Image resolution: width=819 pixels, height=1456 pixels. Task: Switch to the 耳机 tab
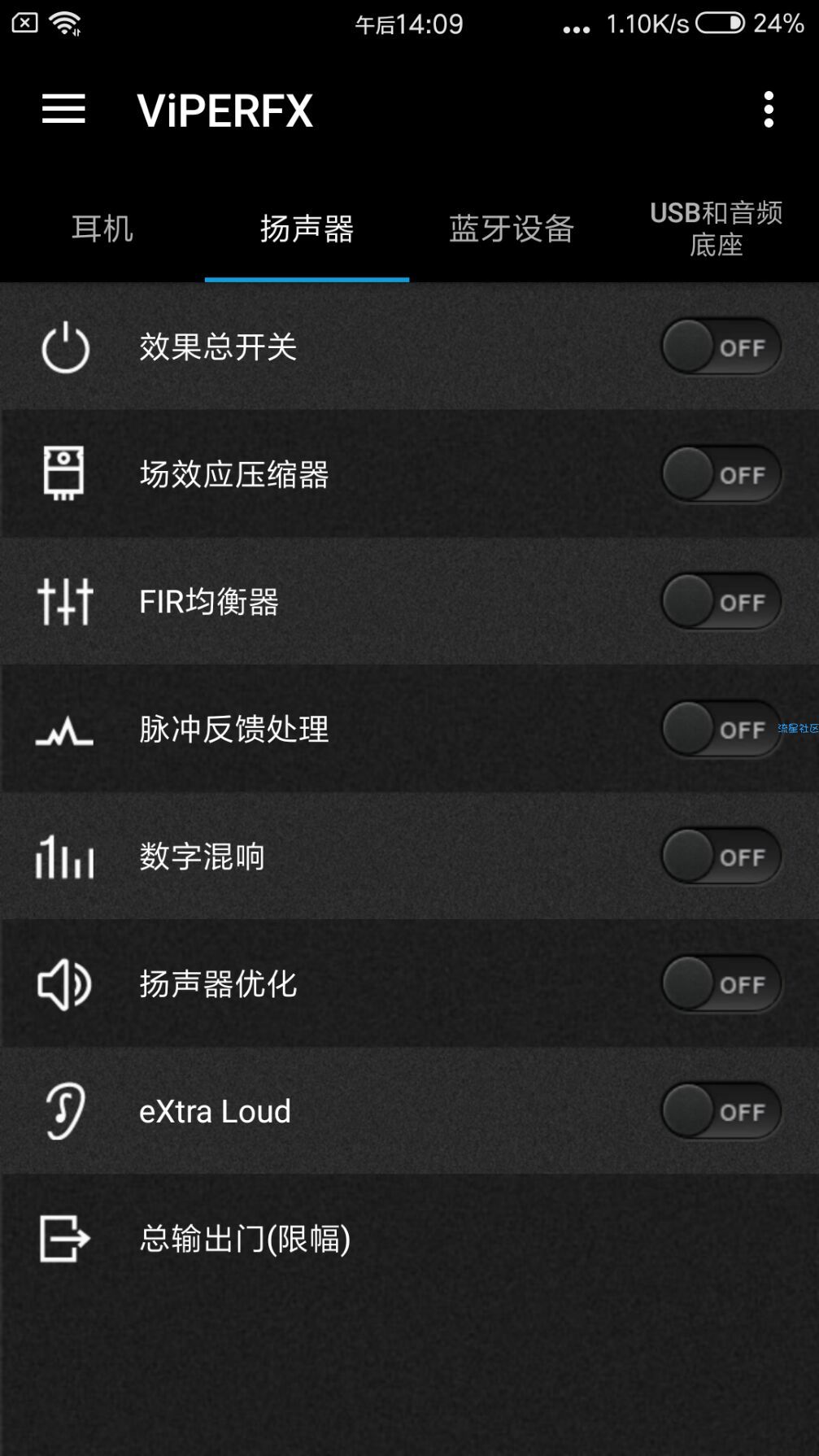click(x=102, y=229)
